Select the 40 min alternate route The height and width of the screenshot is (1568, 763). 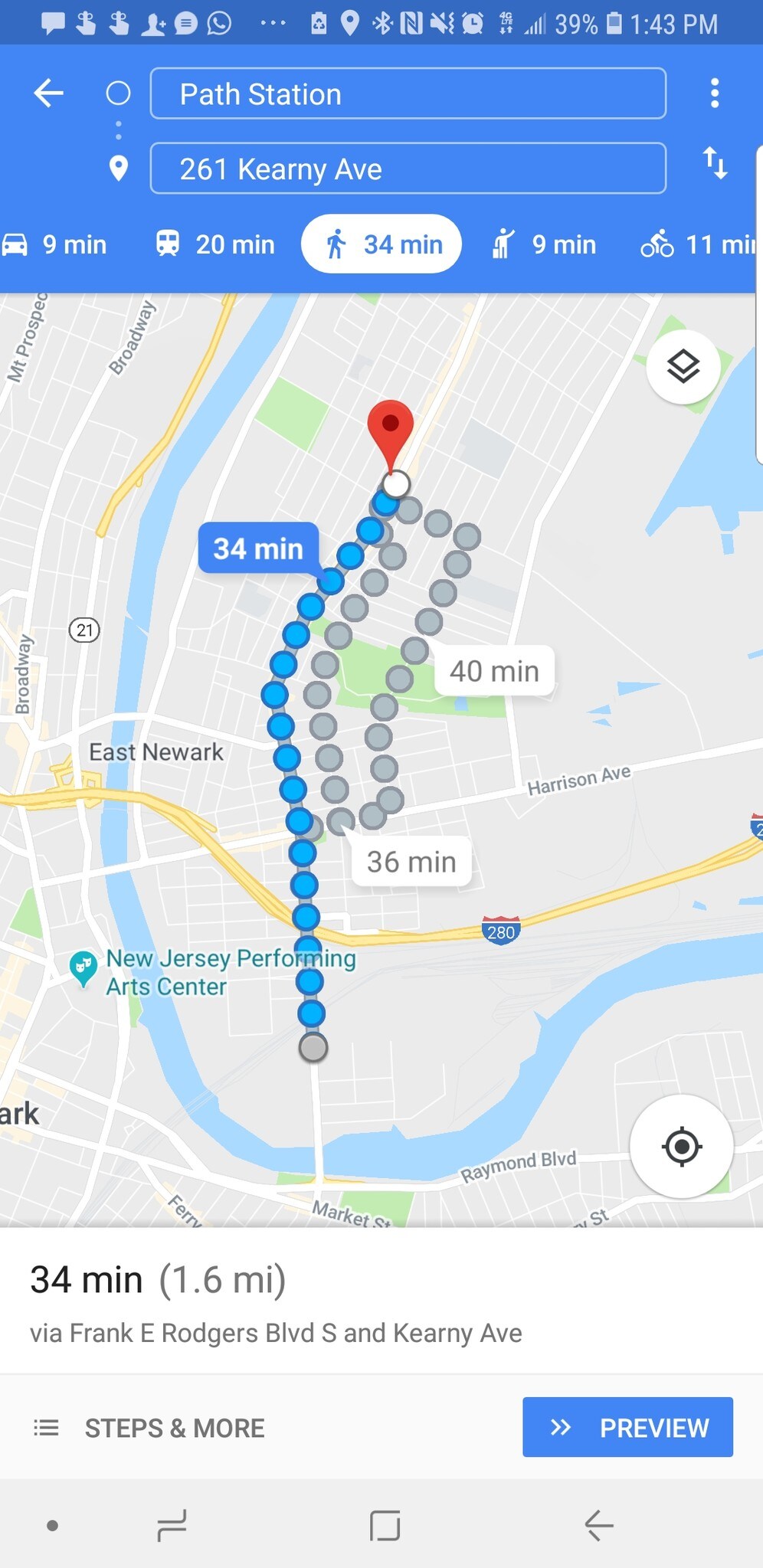pyautogui.click(x=494, y=672)
